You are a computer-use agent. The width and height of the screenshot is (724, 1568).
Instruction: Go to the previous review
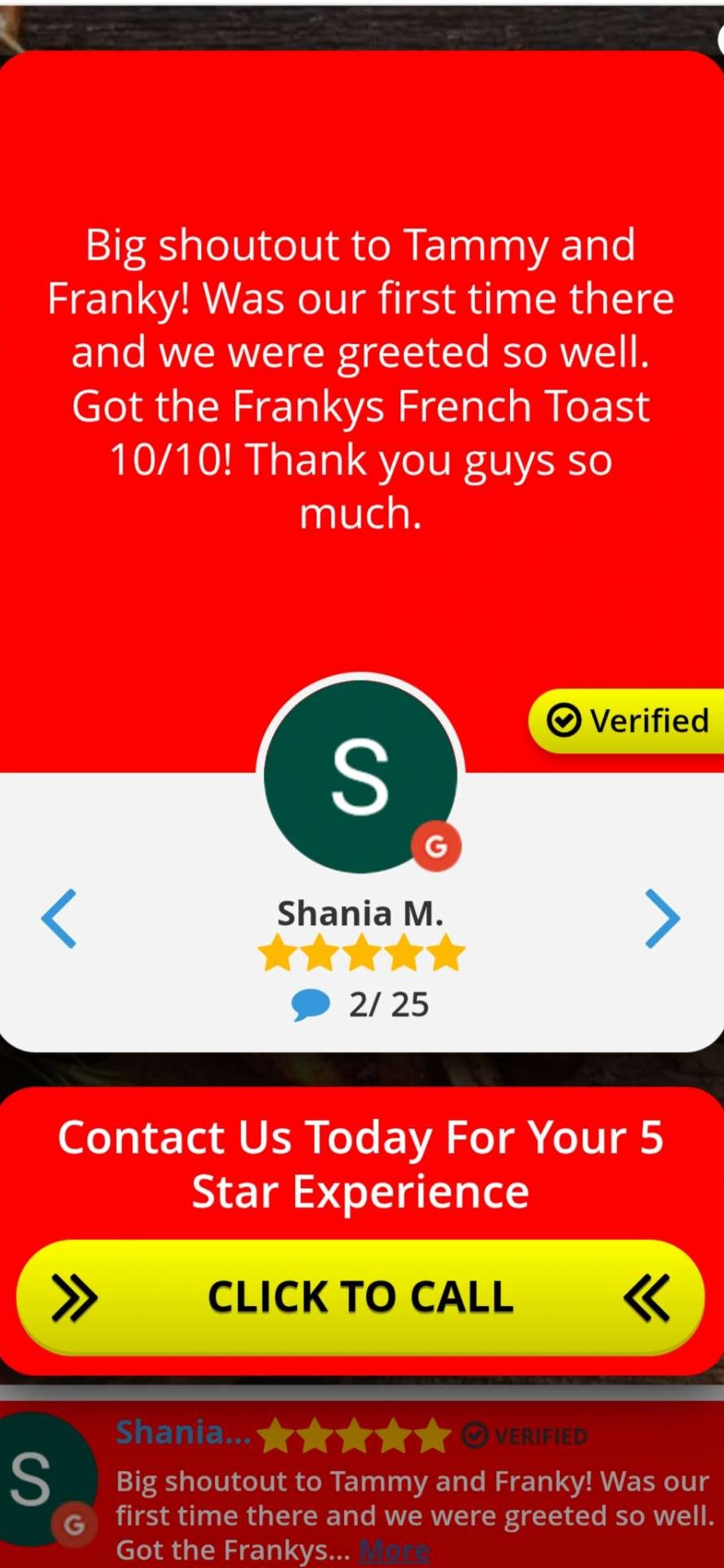click(x=59, y=918)
